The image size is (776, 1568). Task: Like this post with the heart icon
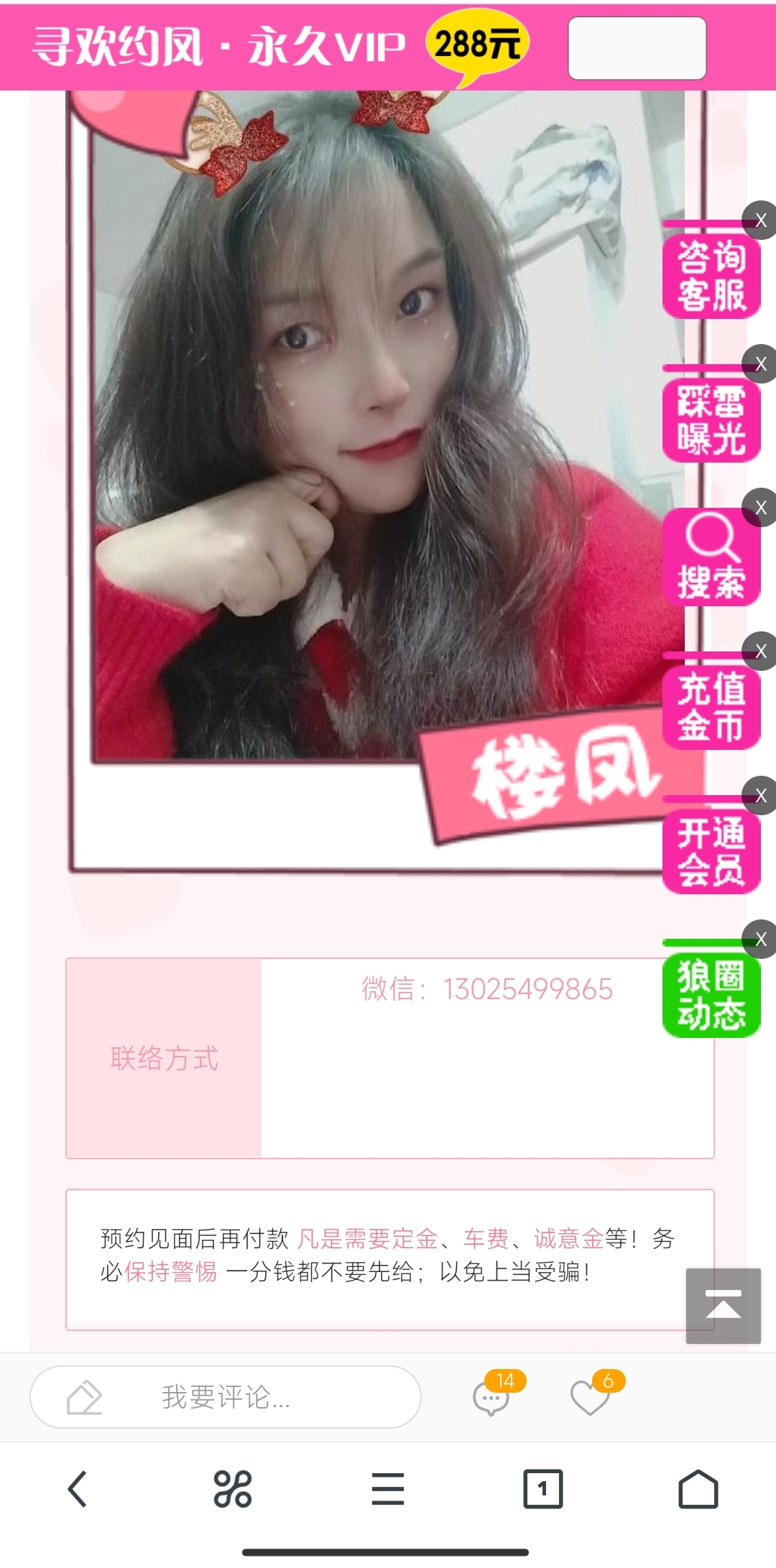591,1397
